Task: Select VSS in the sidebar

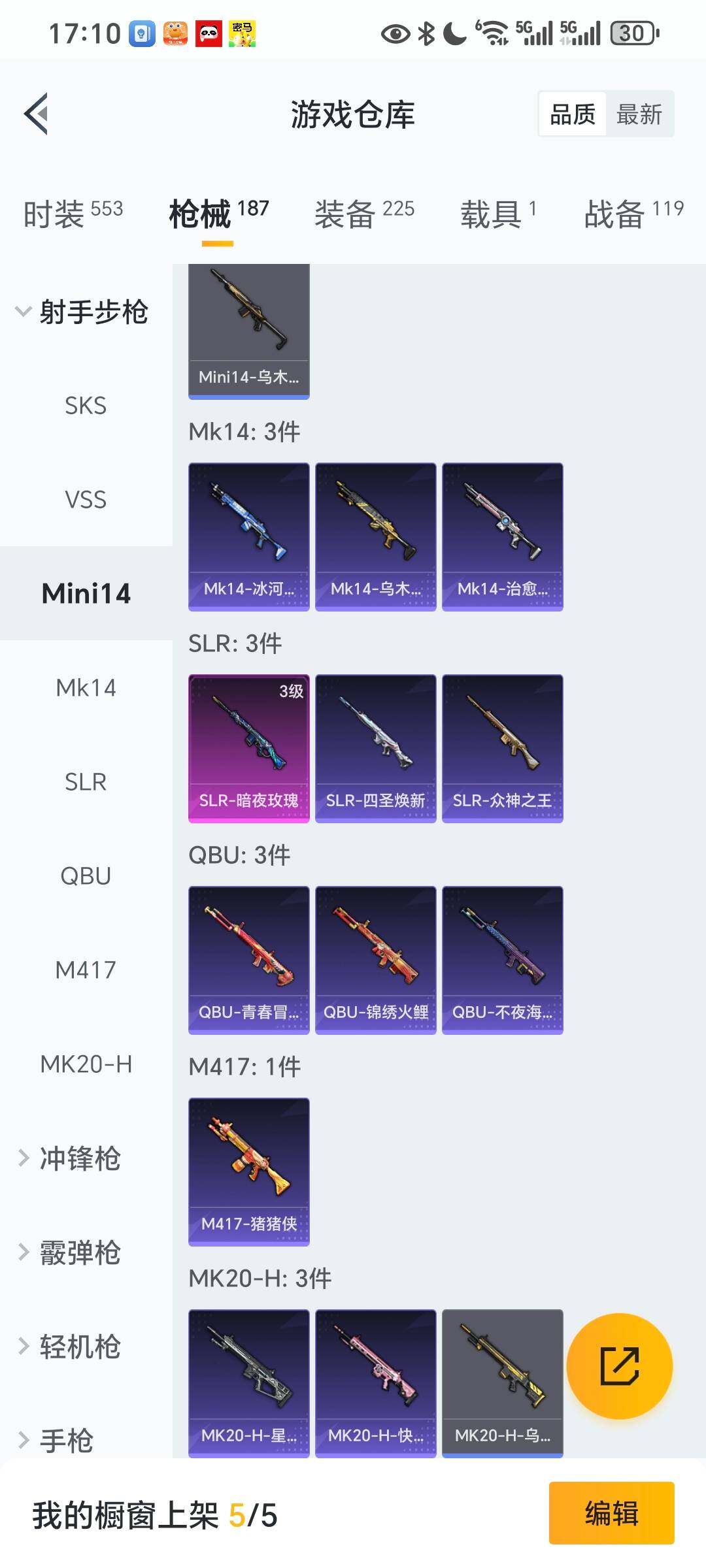Action: tap(86, 500)
